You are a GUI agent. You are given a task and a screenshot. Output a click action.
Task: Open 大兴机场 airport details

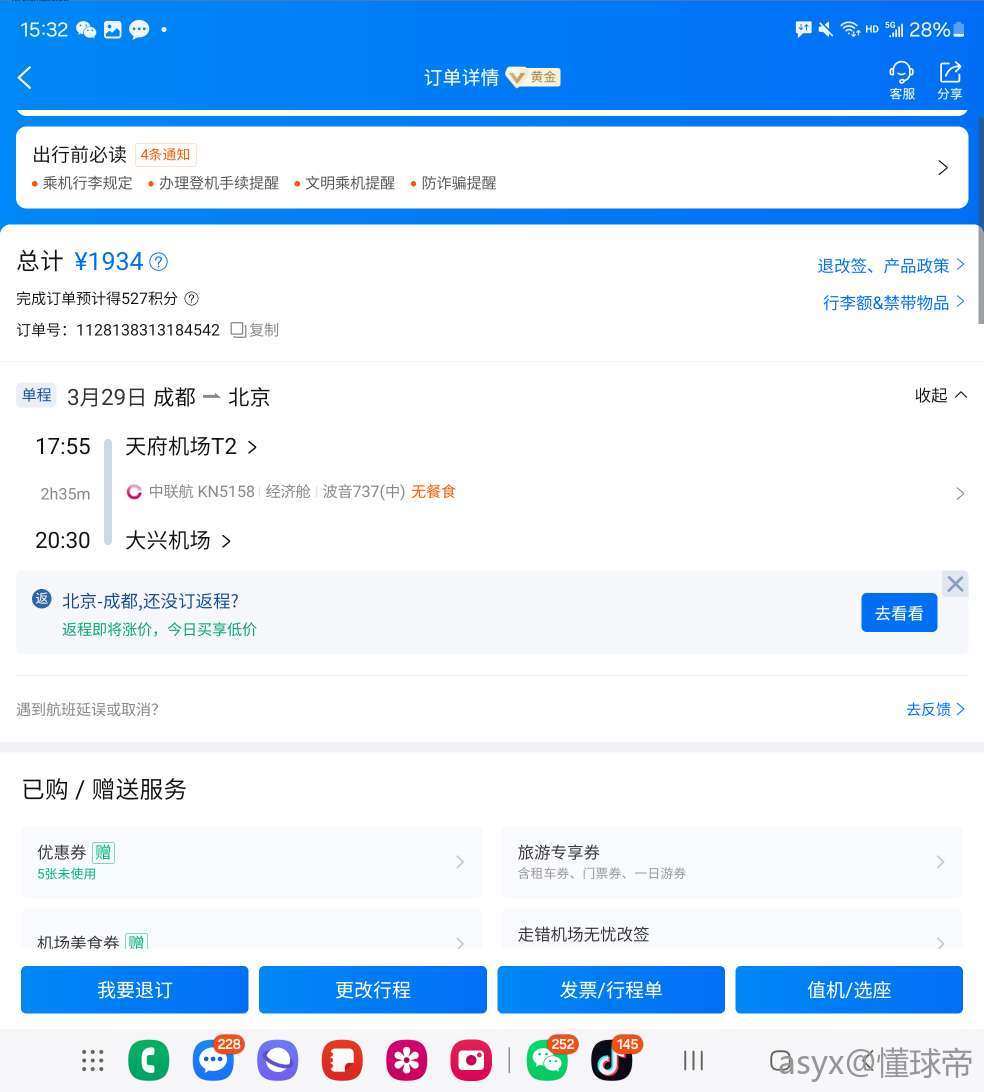point(178,541)
